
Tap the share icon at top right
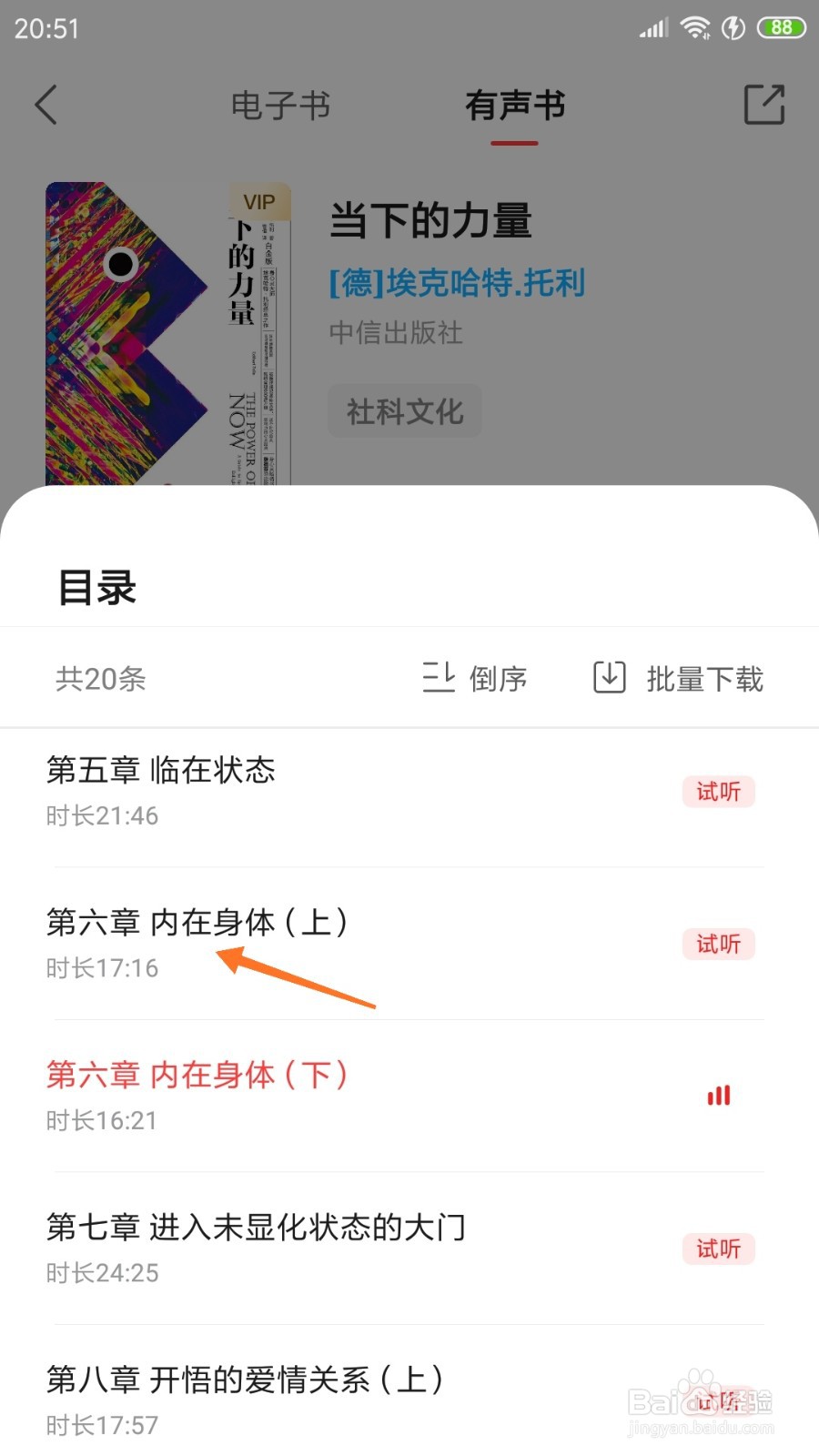(x=764, y=104)
